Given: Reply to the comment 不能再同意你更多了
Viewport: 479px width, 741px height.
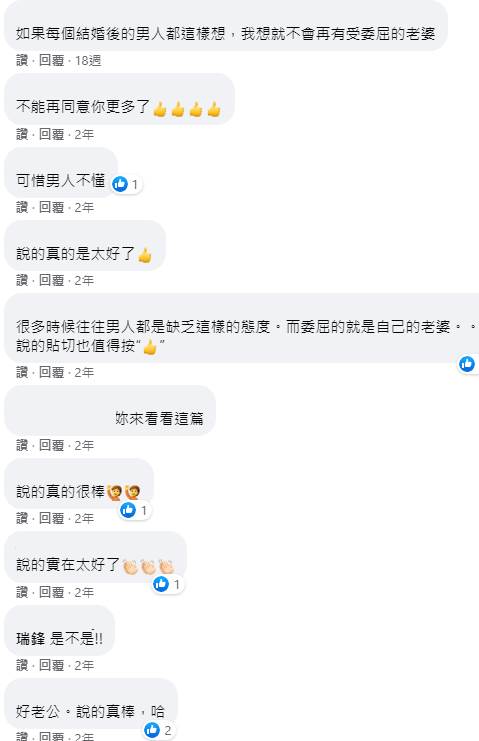Looking at the screenshot, I should tap(51, 134).
